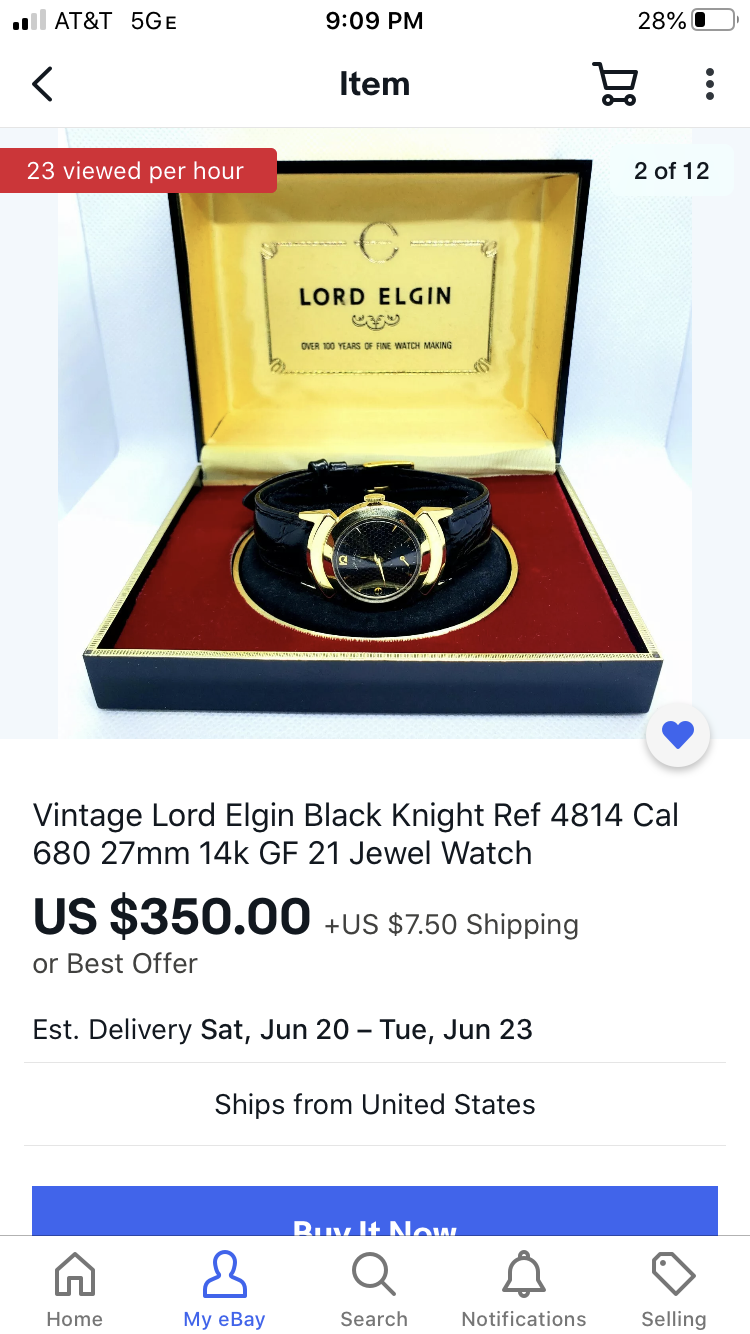The image size is (750, 1334).
Task: Switch to the Home tab
Action: [x=75, y=1290]
